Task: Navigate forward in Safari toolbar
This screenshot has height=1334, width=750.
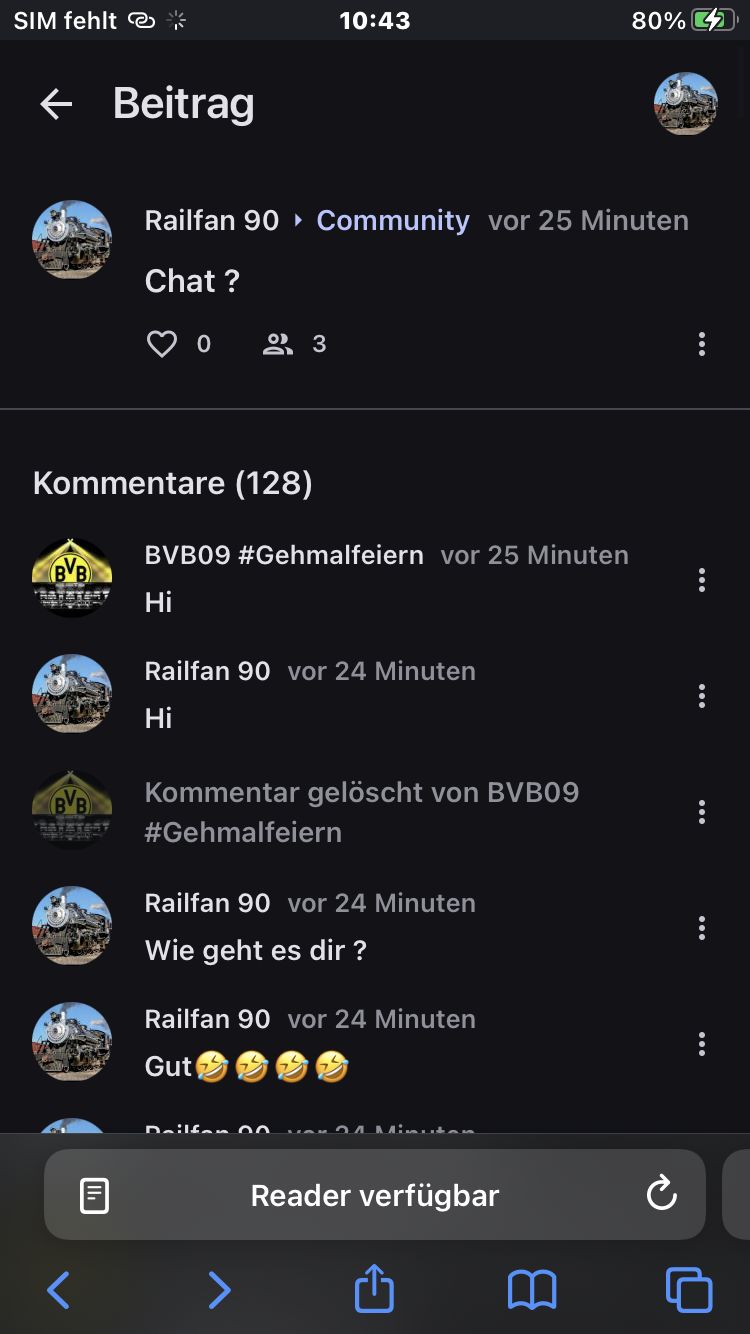Action: coord(218,1290)
